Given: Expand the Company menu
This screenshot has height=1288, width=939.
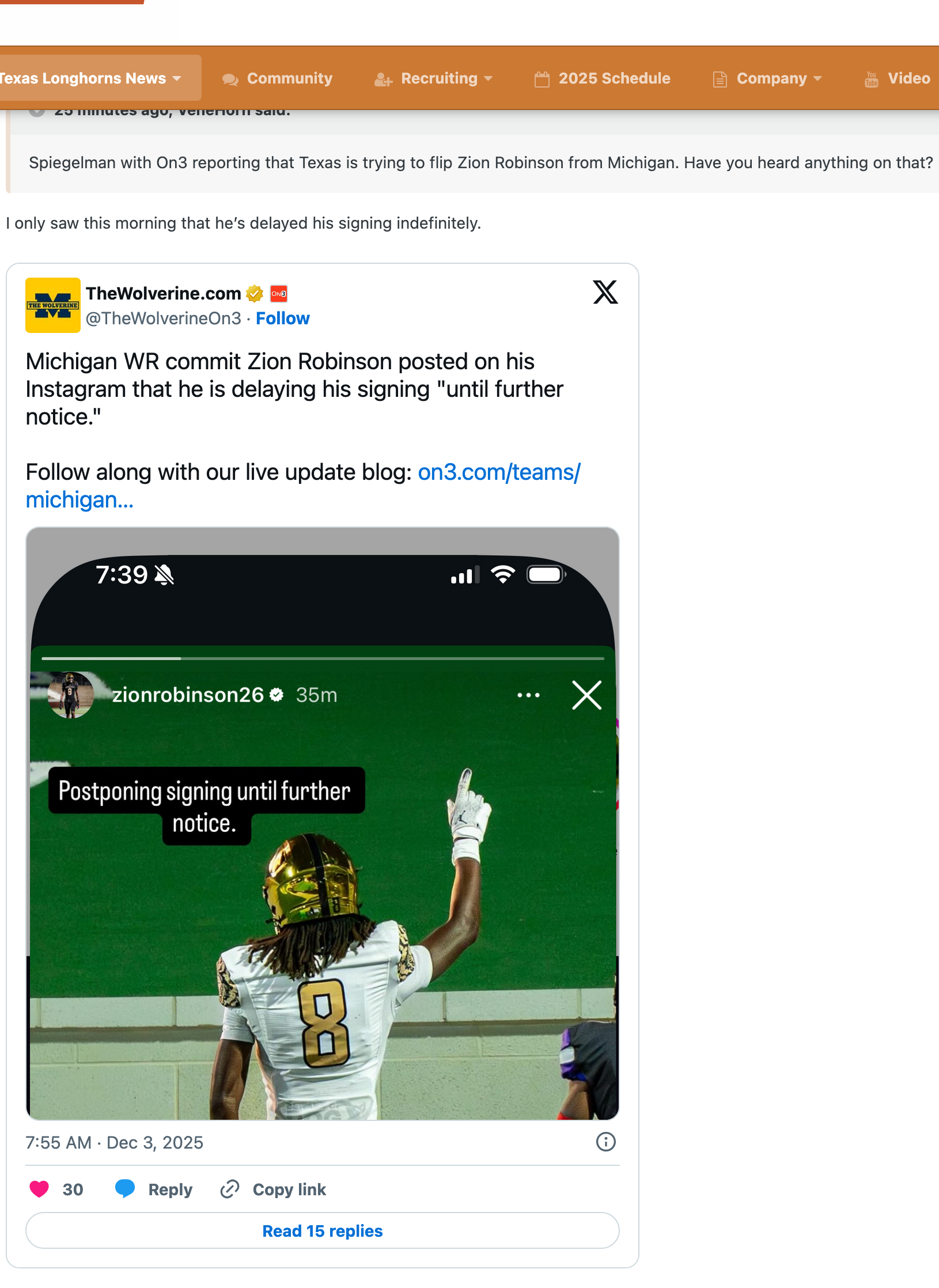Looking at the screenshot, I should pos(767,78).
